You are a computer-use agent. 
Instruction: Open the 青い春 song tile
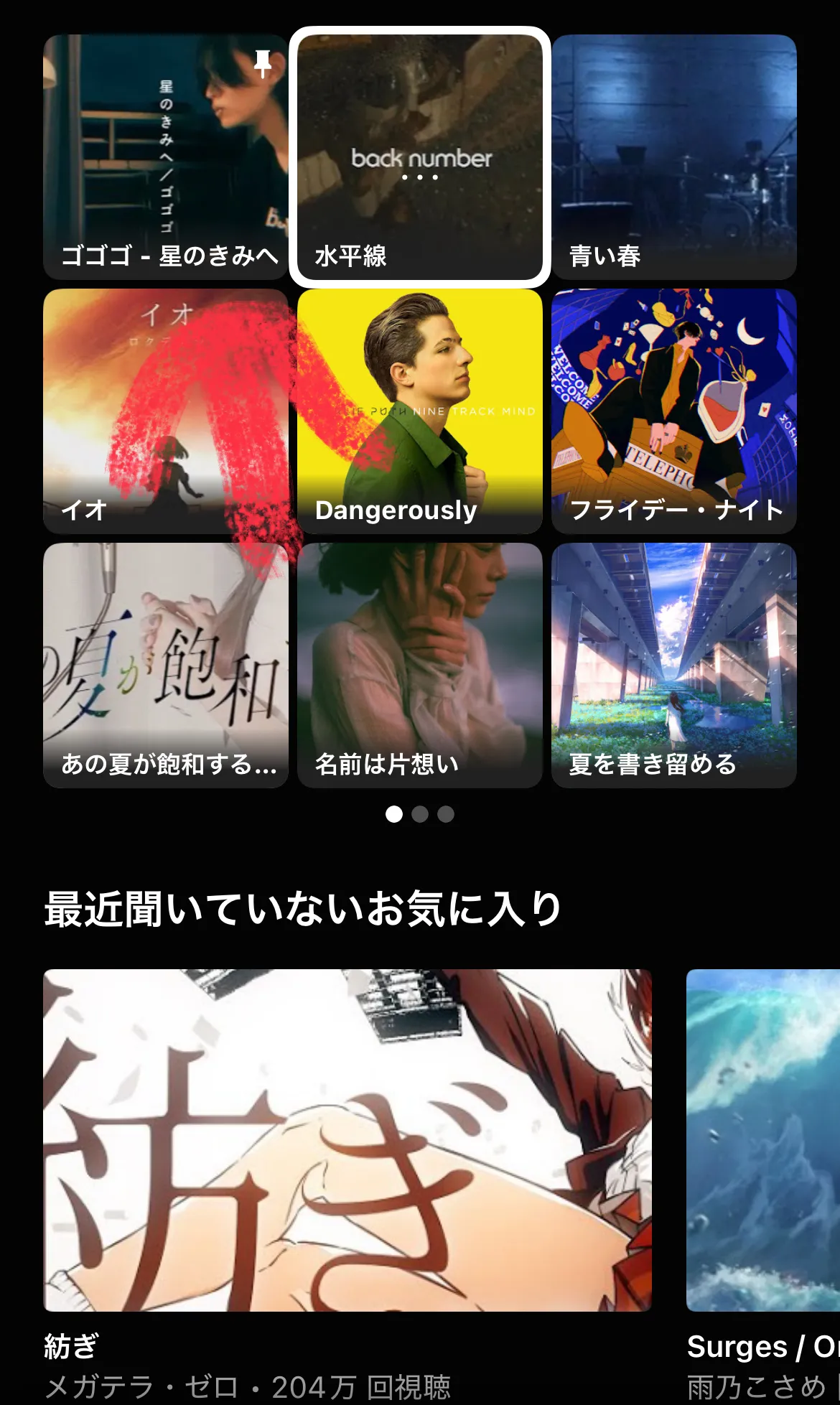point(673,157)
